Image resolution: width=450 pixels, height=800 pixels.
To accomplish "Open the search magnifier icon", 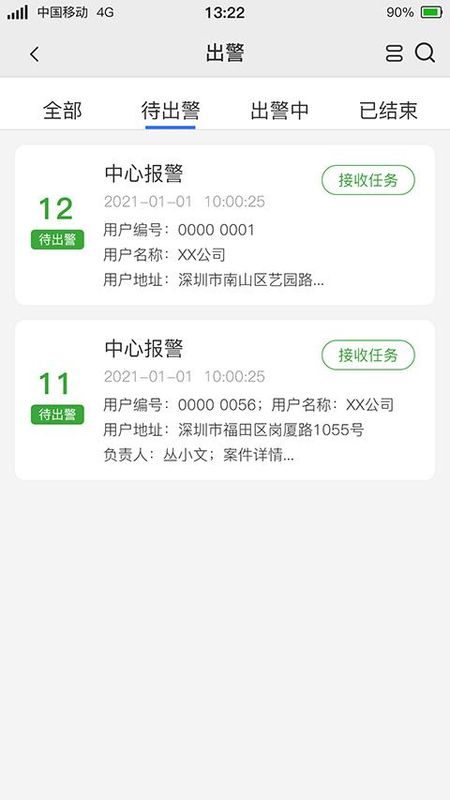I will coord(424,53).
